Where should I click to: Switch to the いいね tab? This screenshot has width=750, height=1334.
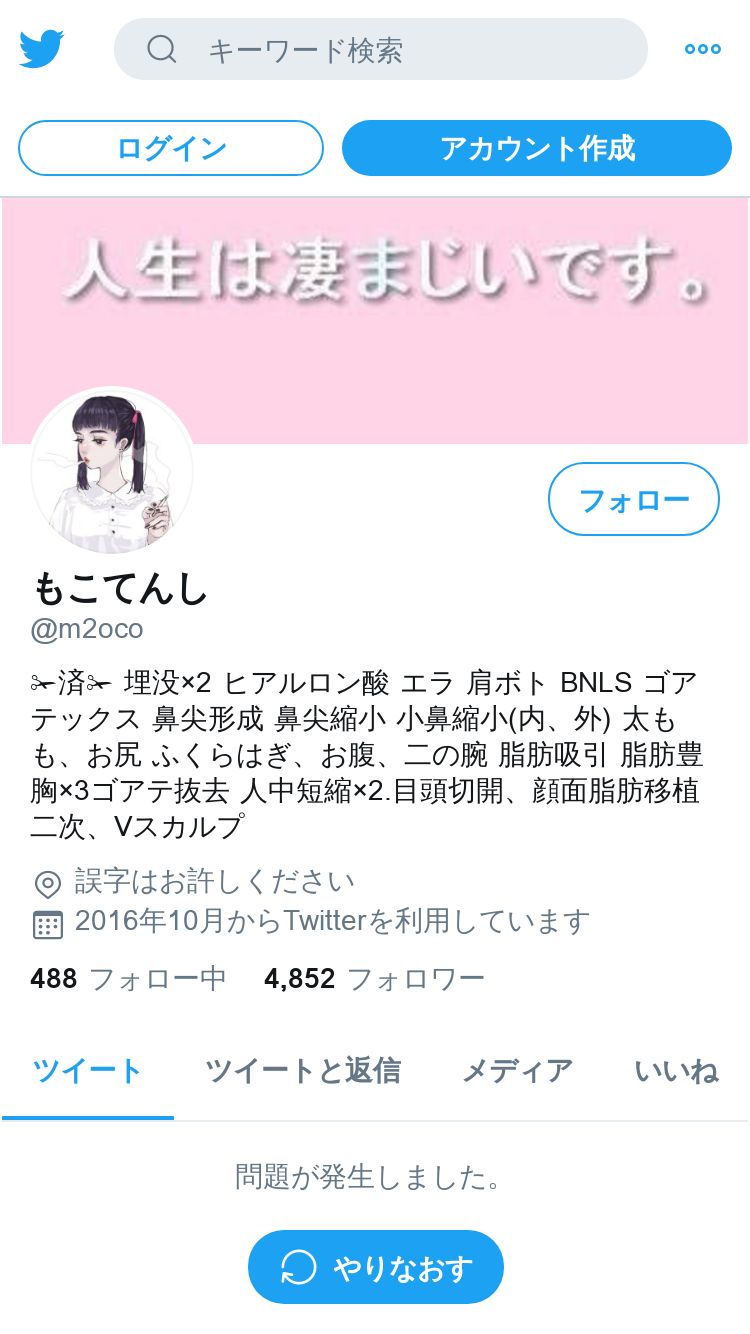tap(677, 1072)
